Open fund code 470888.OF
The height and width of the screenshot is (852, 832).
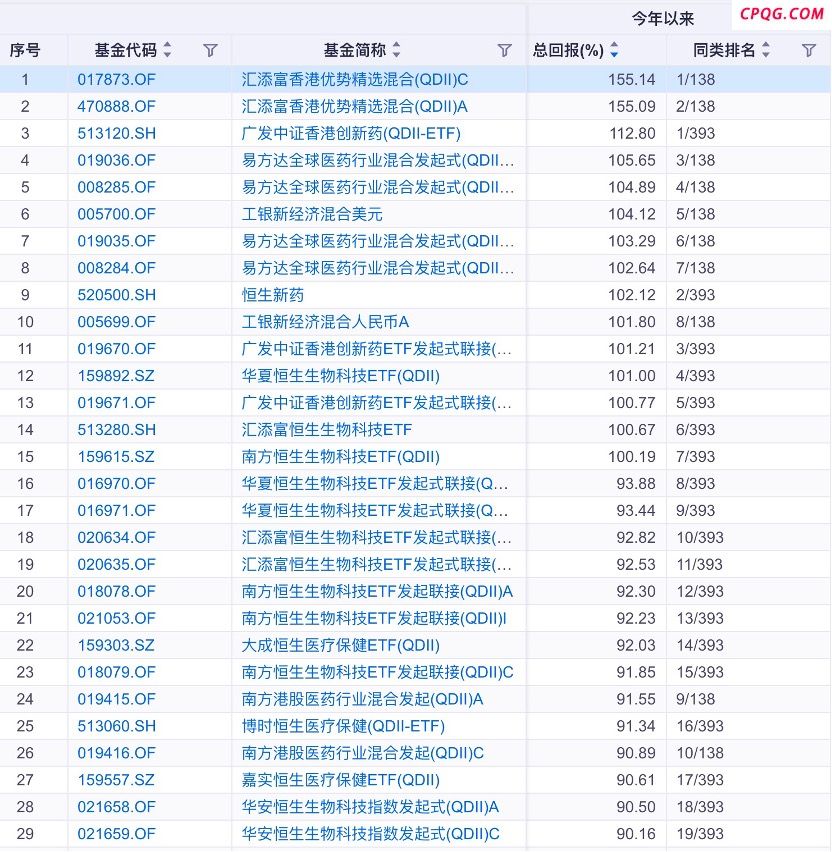tap(117, 106)
